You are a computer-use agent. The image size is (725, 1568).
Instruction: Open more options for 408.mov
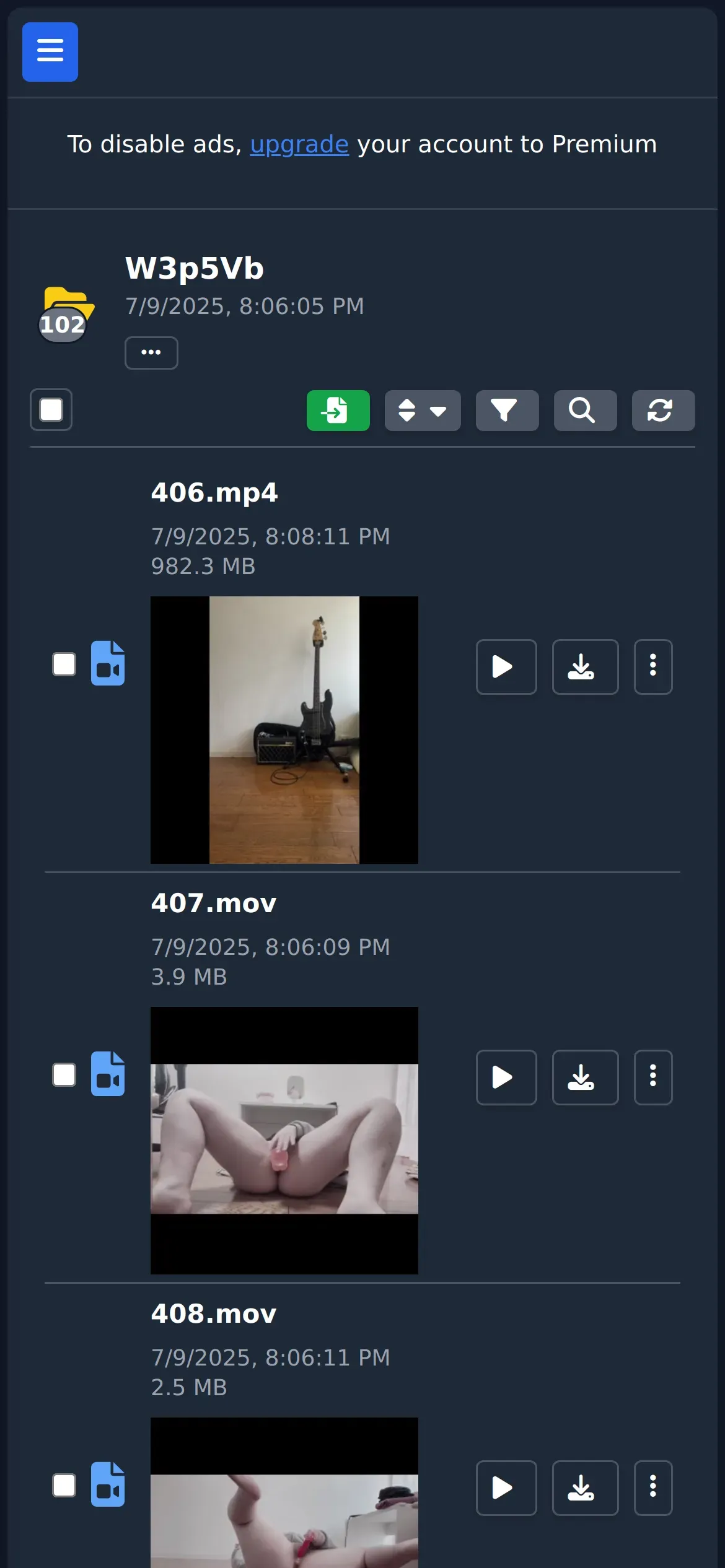pyautogui.click(x=653, y=1488)
